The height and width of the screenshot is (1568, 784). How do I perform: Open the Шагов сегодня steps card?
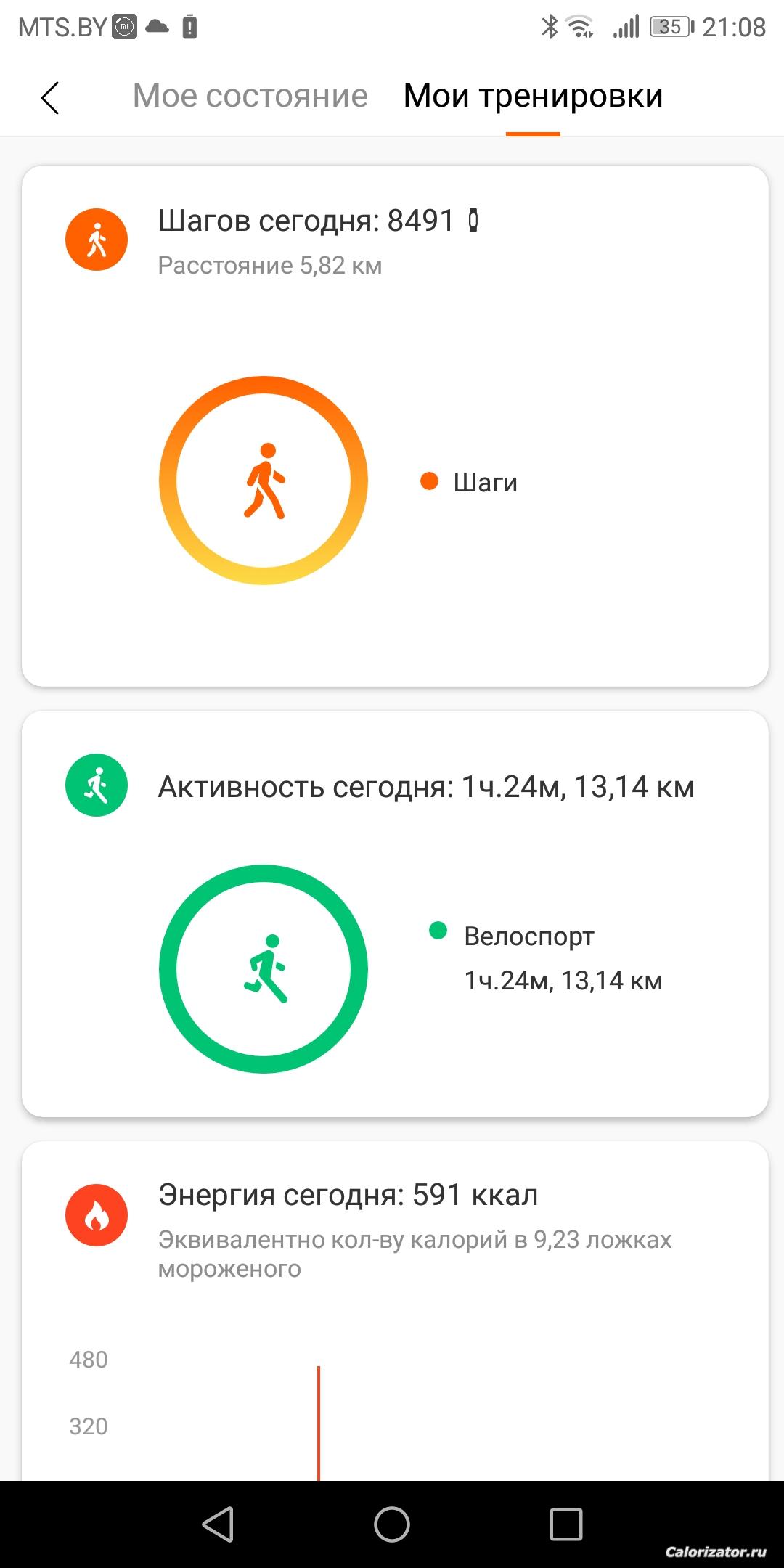(395, 425)
